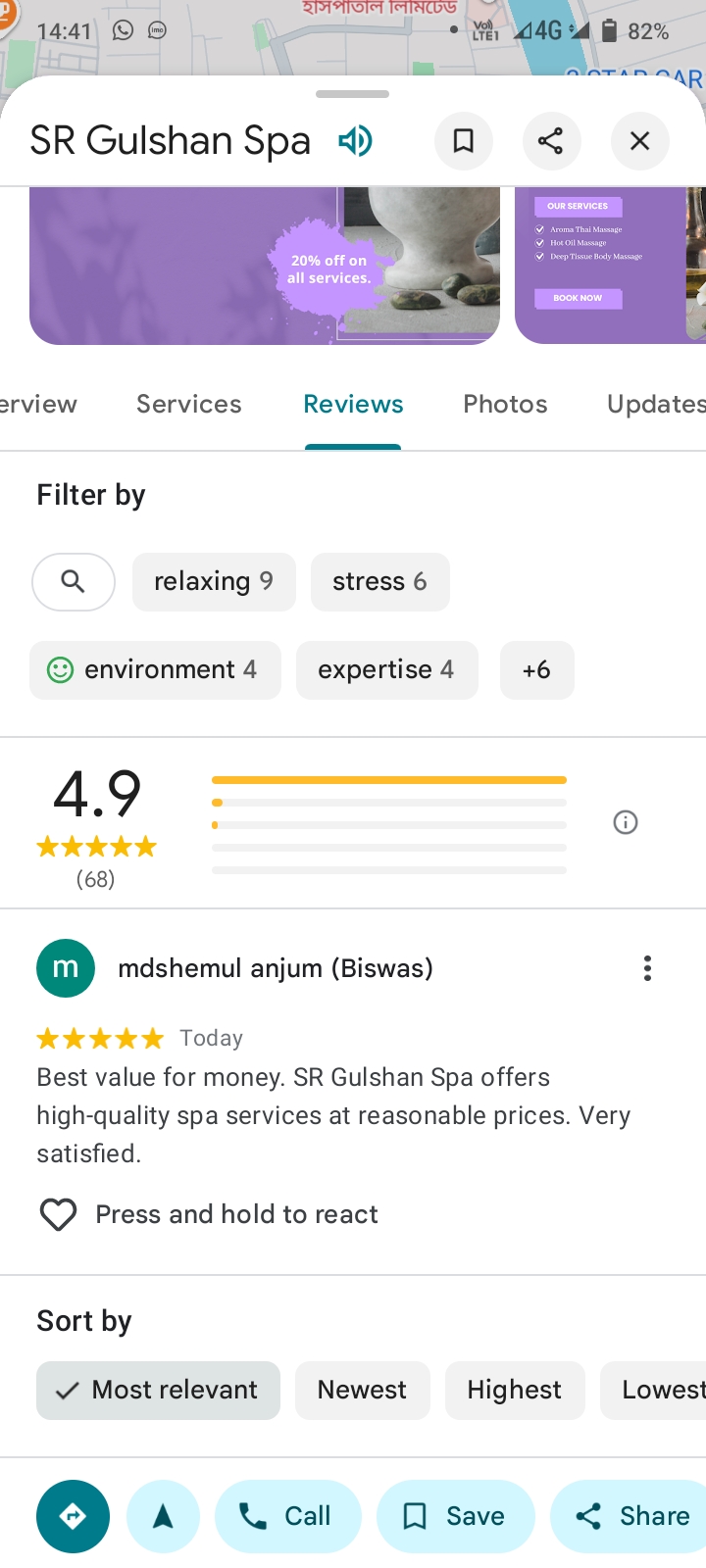Switch to the Photos tab

(x=505, y=404)
